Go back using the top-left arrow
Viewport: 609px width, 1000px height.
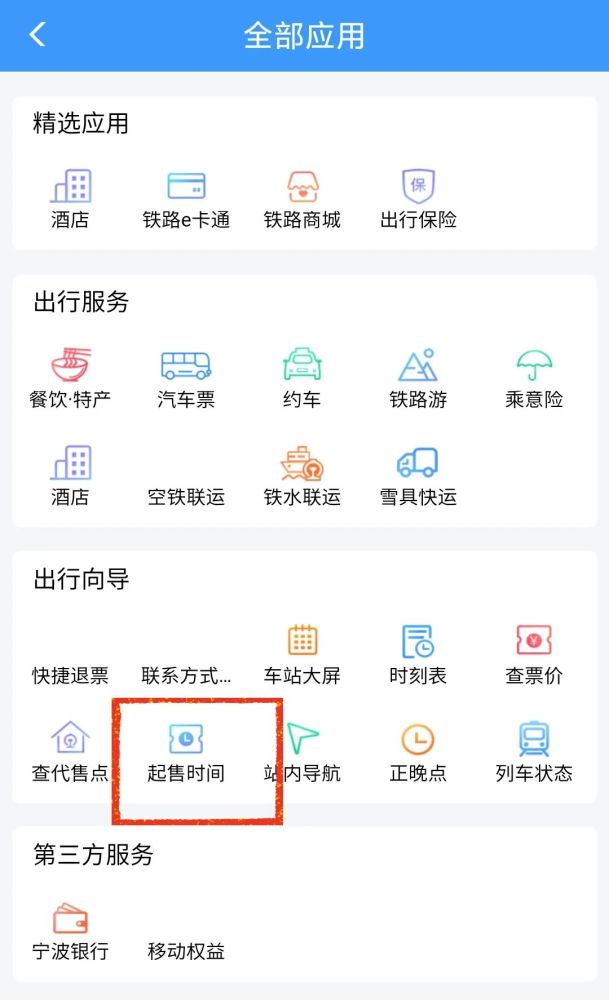(37, 34)
